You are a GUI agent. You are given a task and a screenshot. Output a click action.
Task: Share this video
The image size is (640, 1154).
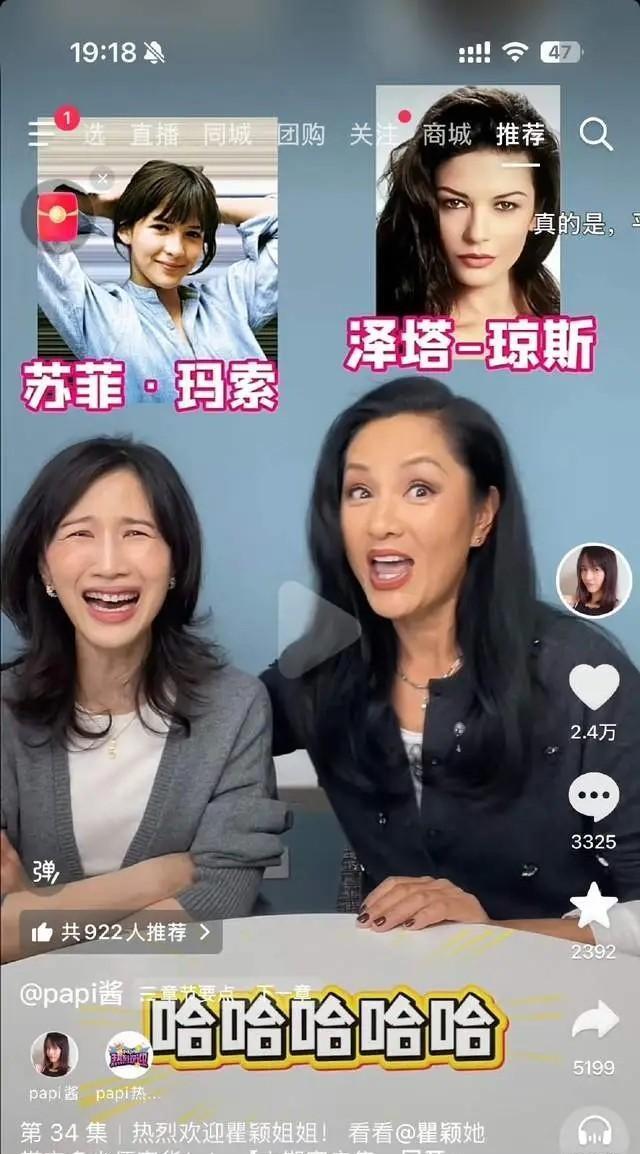click(594, 1020)
